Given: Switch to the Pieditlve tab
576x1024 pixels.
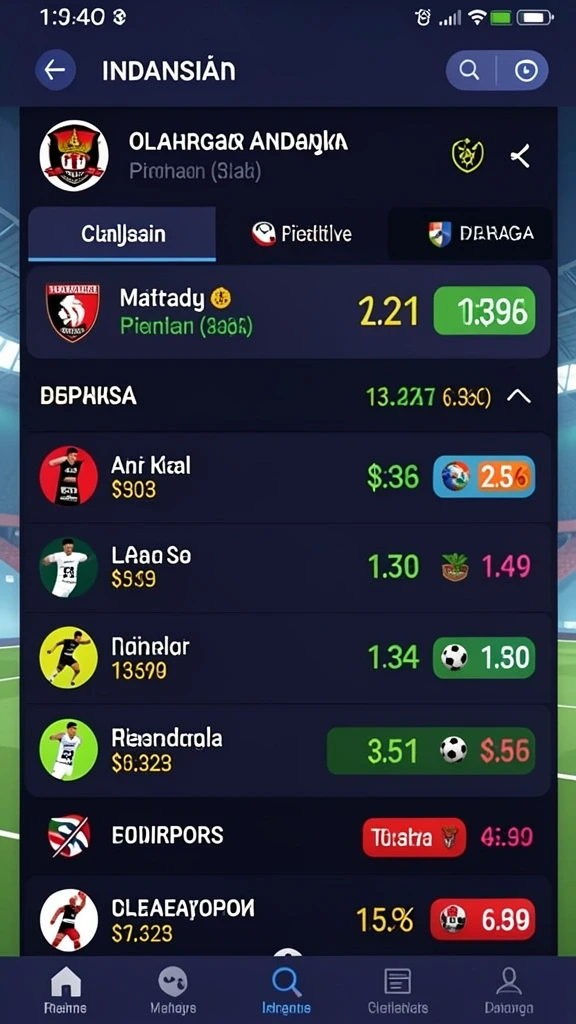Looking at the screenshot, I should [x=302, y=234].
